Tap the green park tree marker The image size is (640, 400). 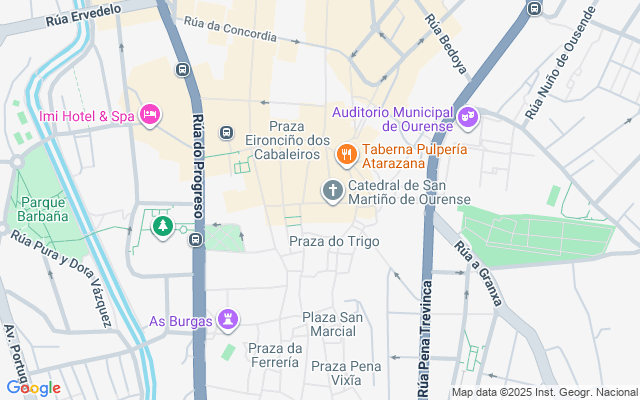tap(162, 227)
